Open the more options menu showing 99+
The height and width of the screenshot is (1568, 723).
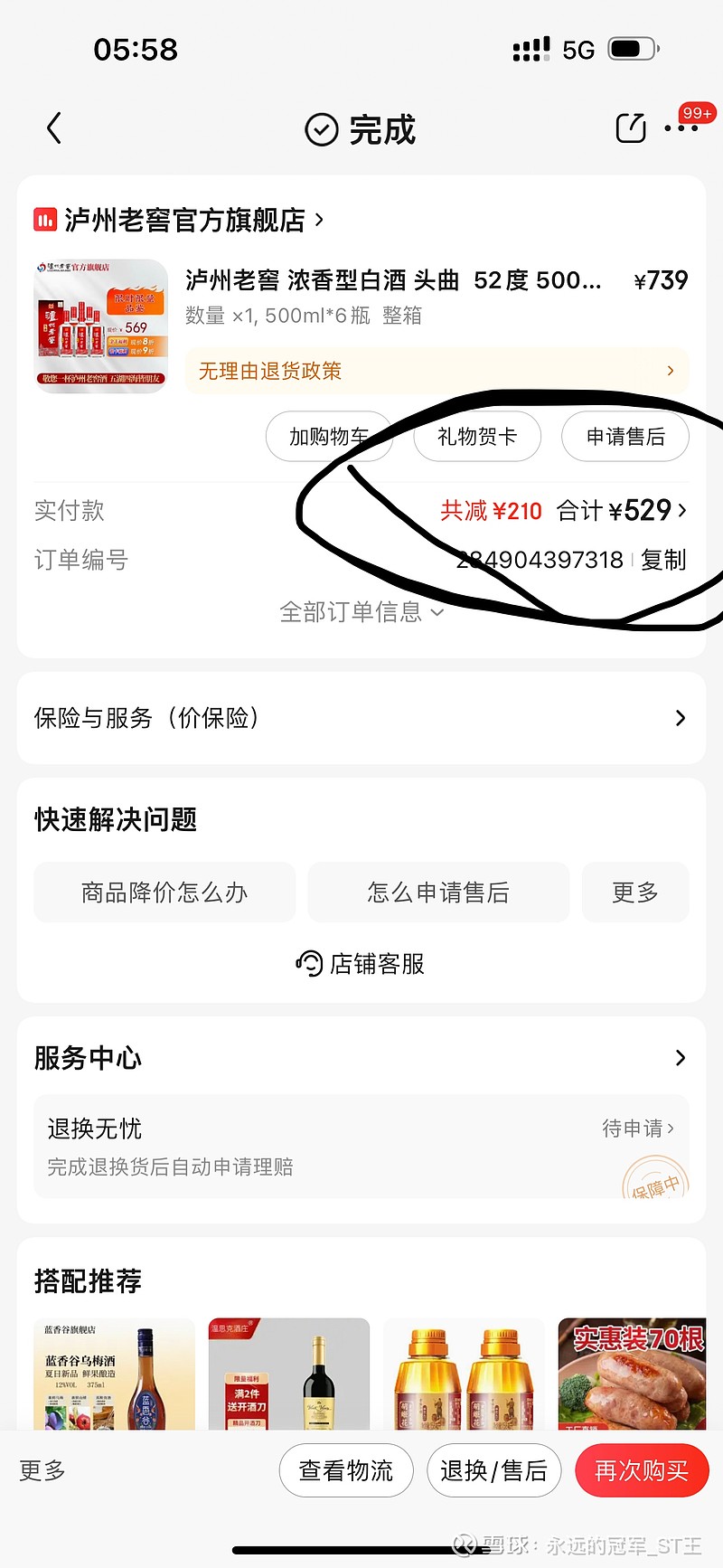[x=684, y=128]
